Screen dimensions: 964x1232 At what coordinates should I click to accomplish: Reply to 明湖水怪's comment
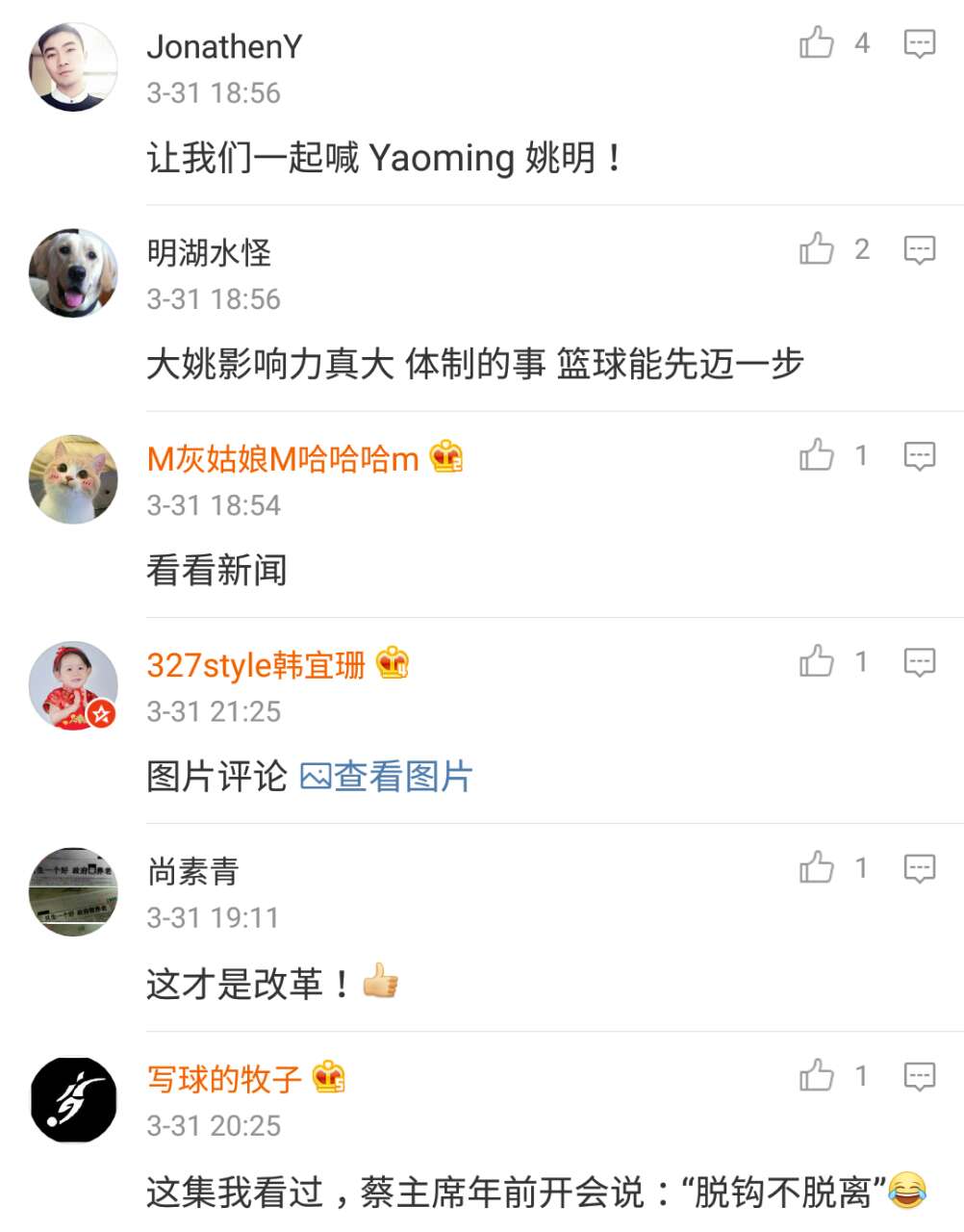pyautogui.click(x=920, y=249)
